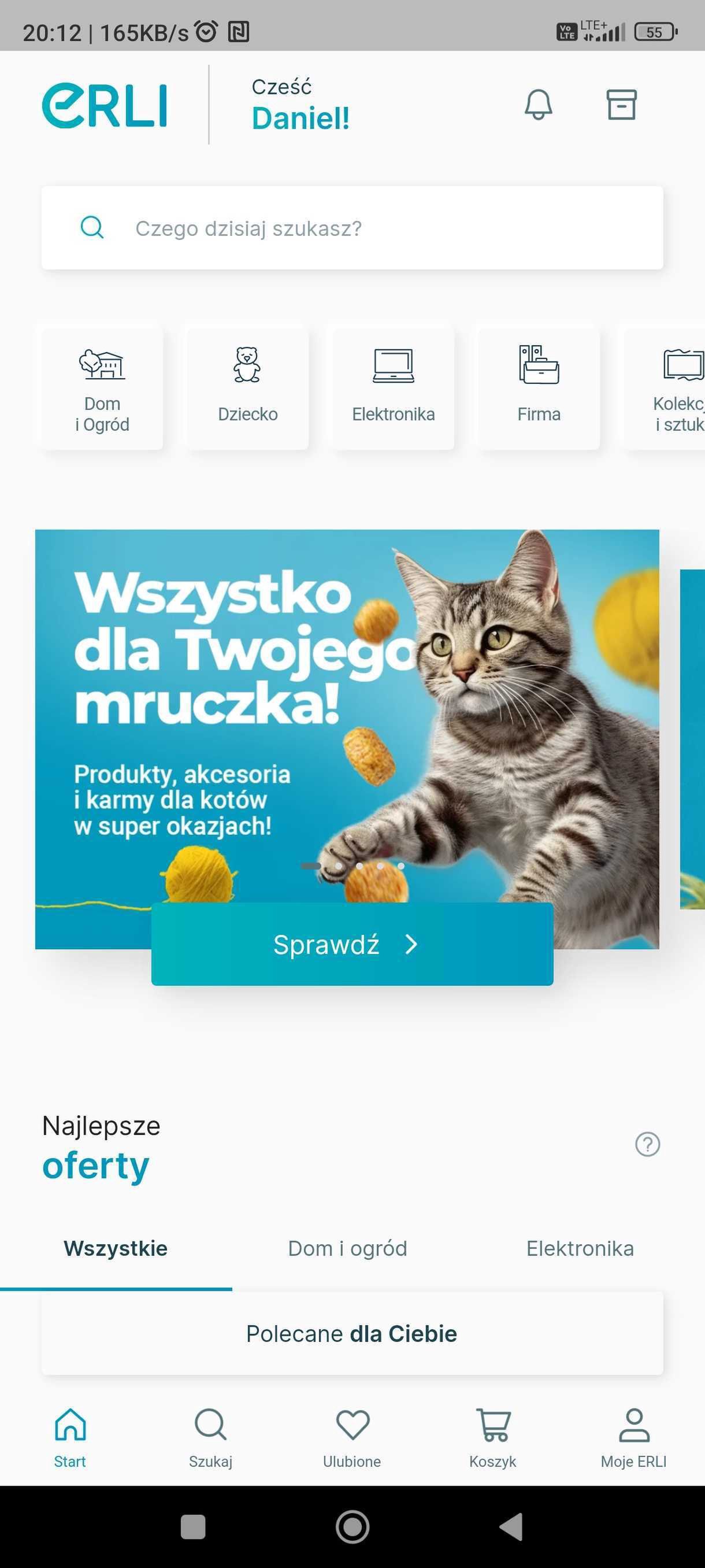705x1568 pixels.
Task: Tap the Start tab in bottom navigation
Action: click(70, 1438)
